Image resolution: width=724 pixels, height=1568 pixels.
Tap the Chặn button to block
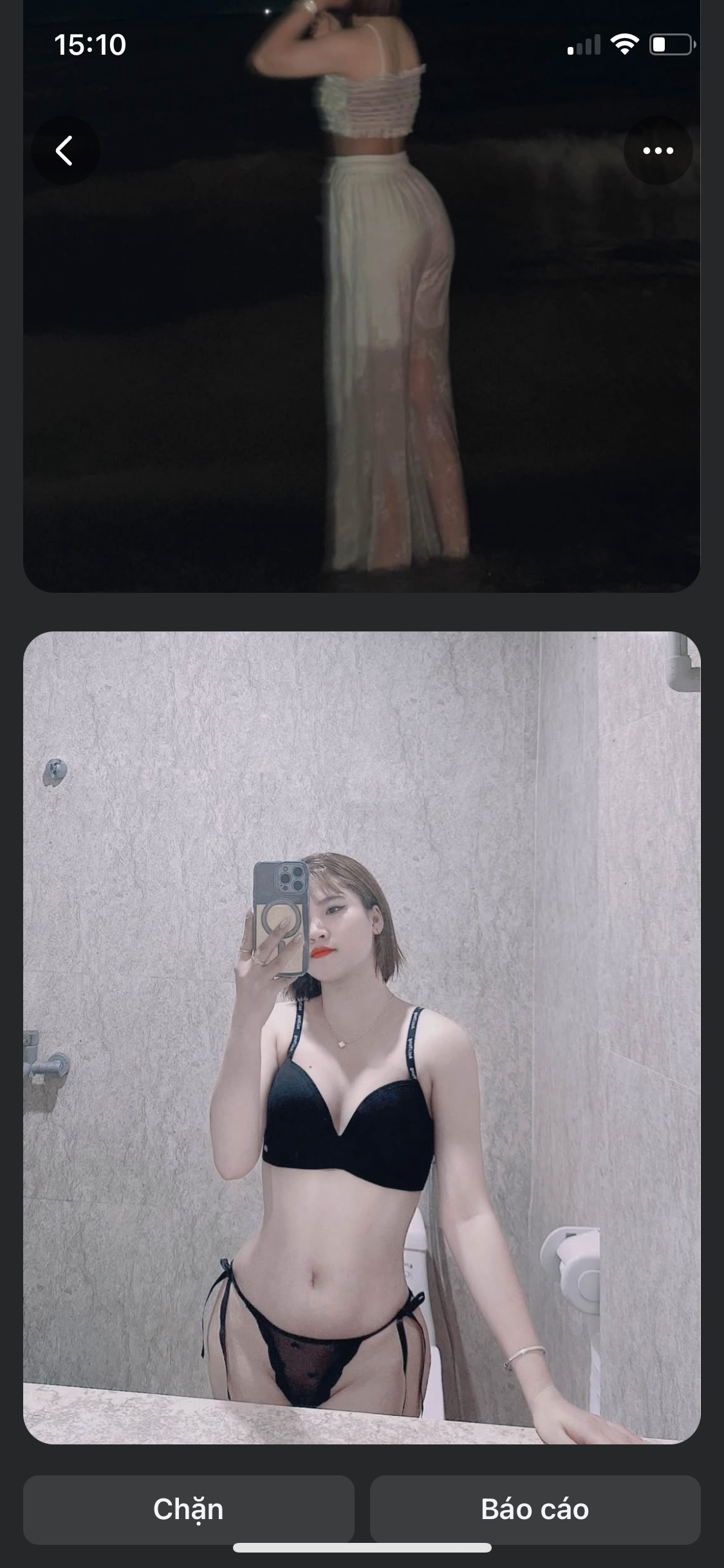point(189,1509)
